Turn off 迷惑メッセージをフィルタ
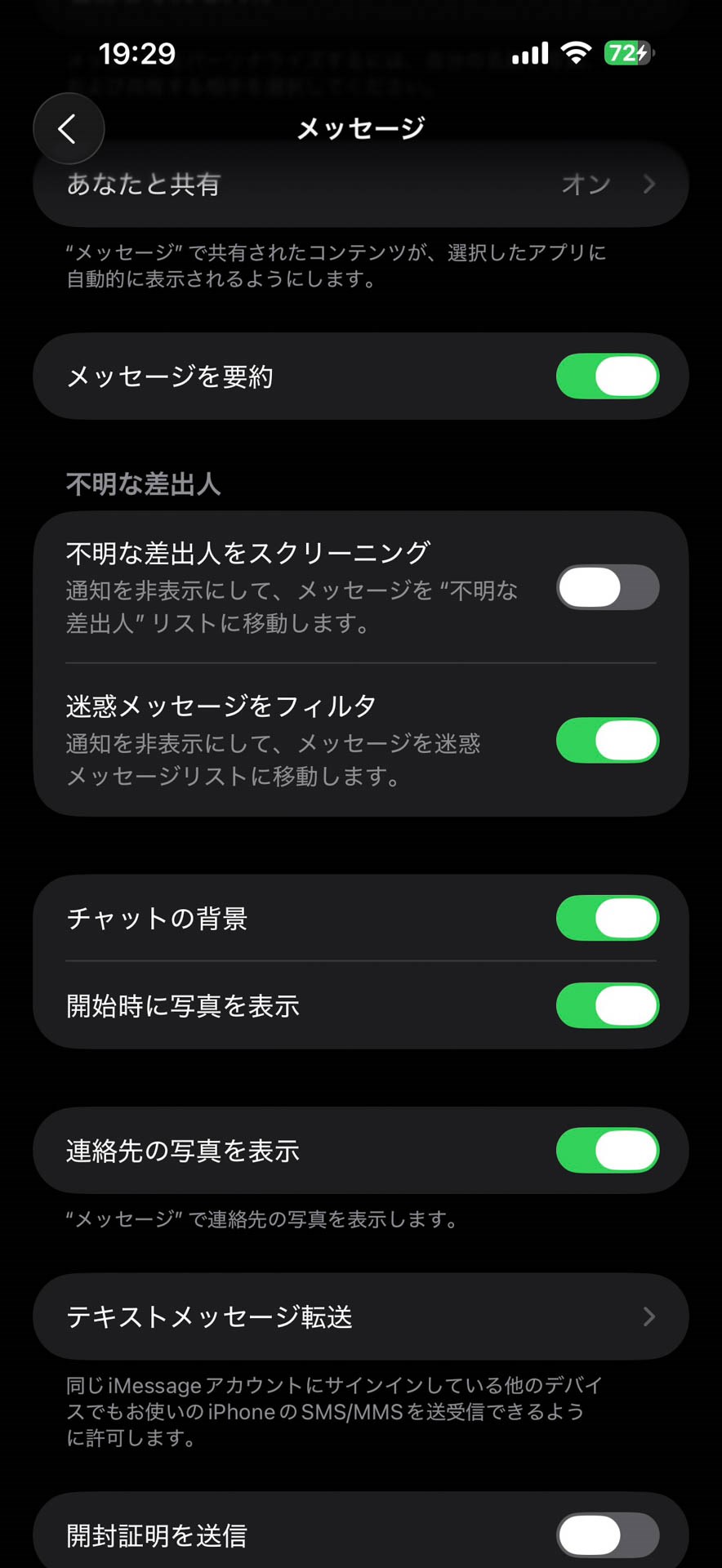 pos(607,740)
